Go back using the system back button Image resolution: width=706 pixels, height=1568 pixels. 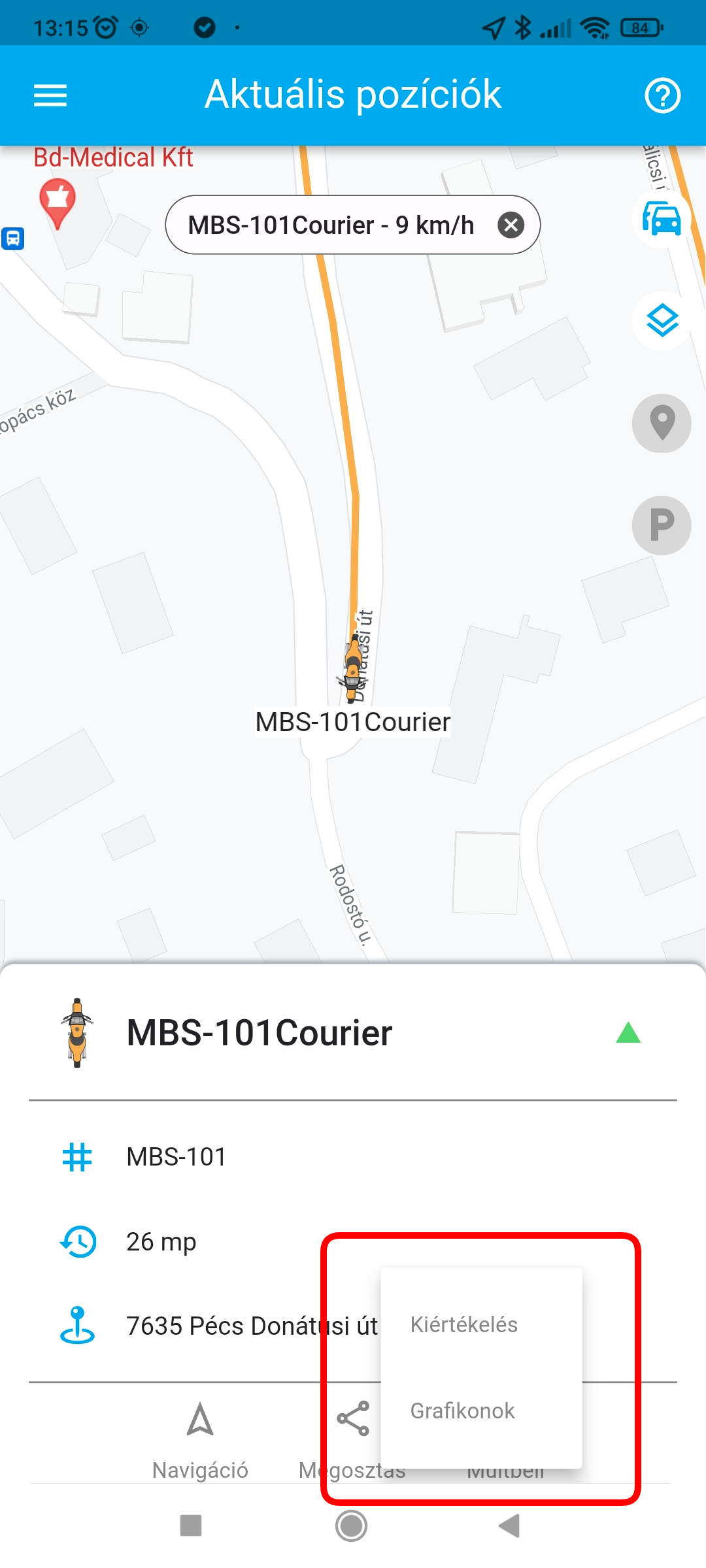[509, 1526]
